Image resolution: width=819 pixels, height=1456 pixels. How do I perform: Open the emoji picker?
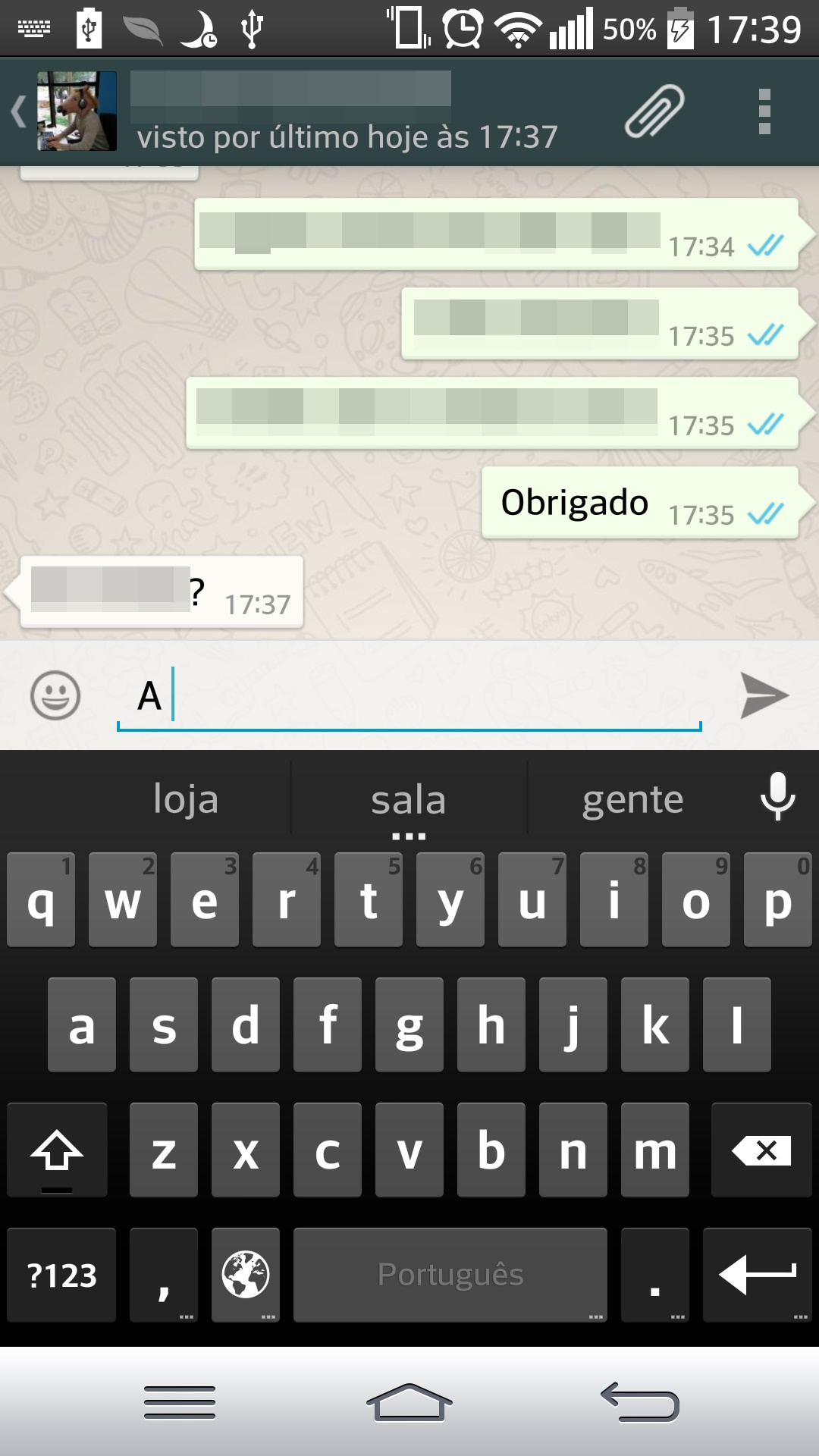tap(55, 695)
